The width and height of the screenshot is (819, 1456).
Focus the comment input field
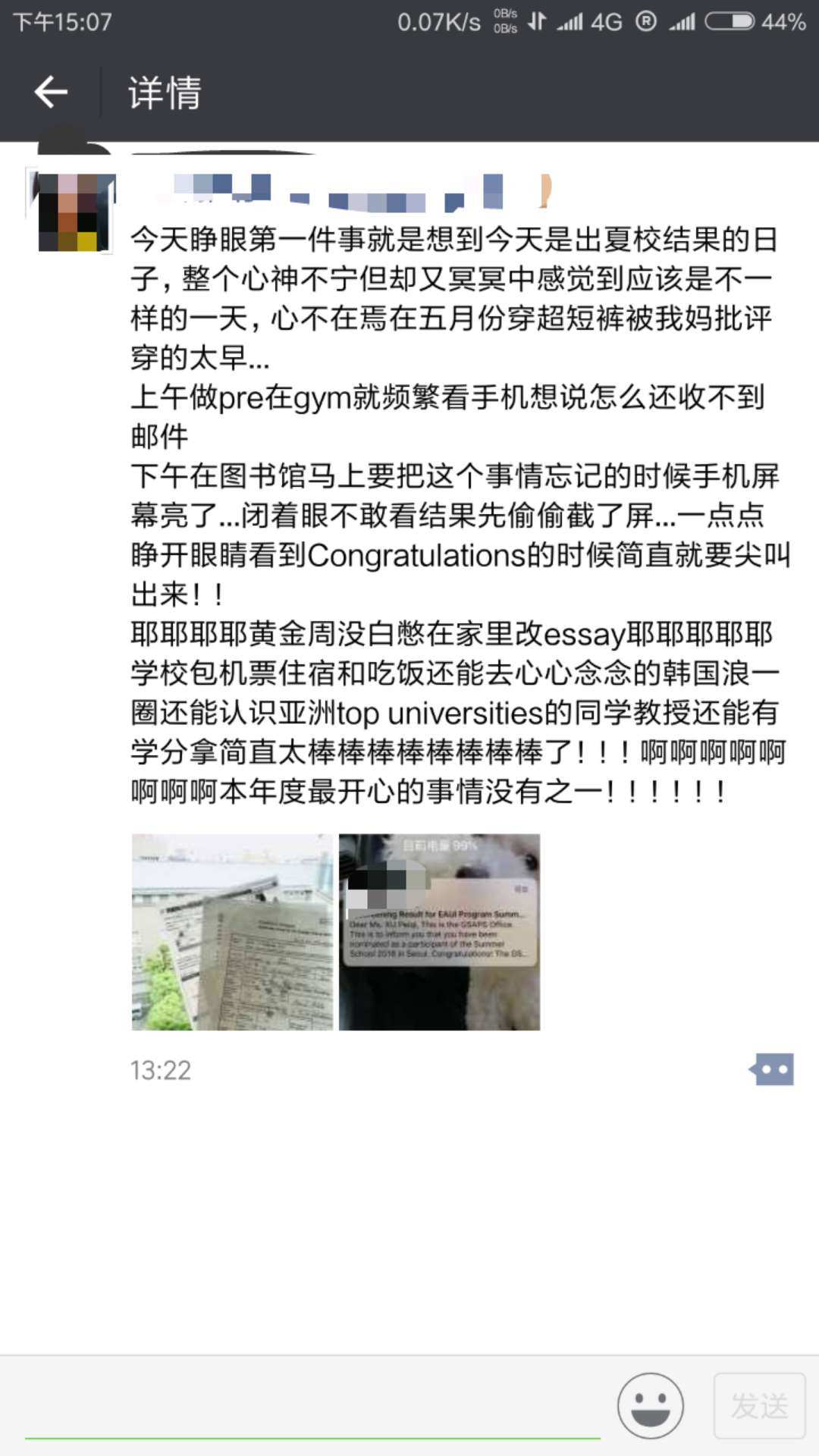coord(311,1407)
